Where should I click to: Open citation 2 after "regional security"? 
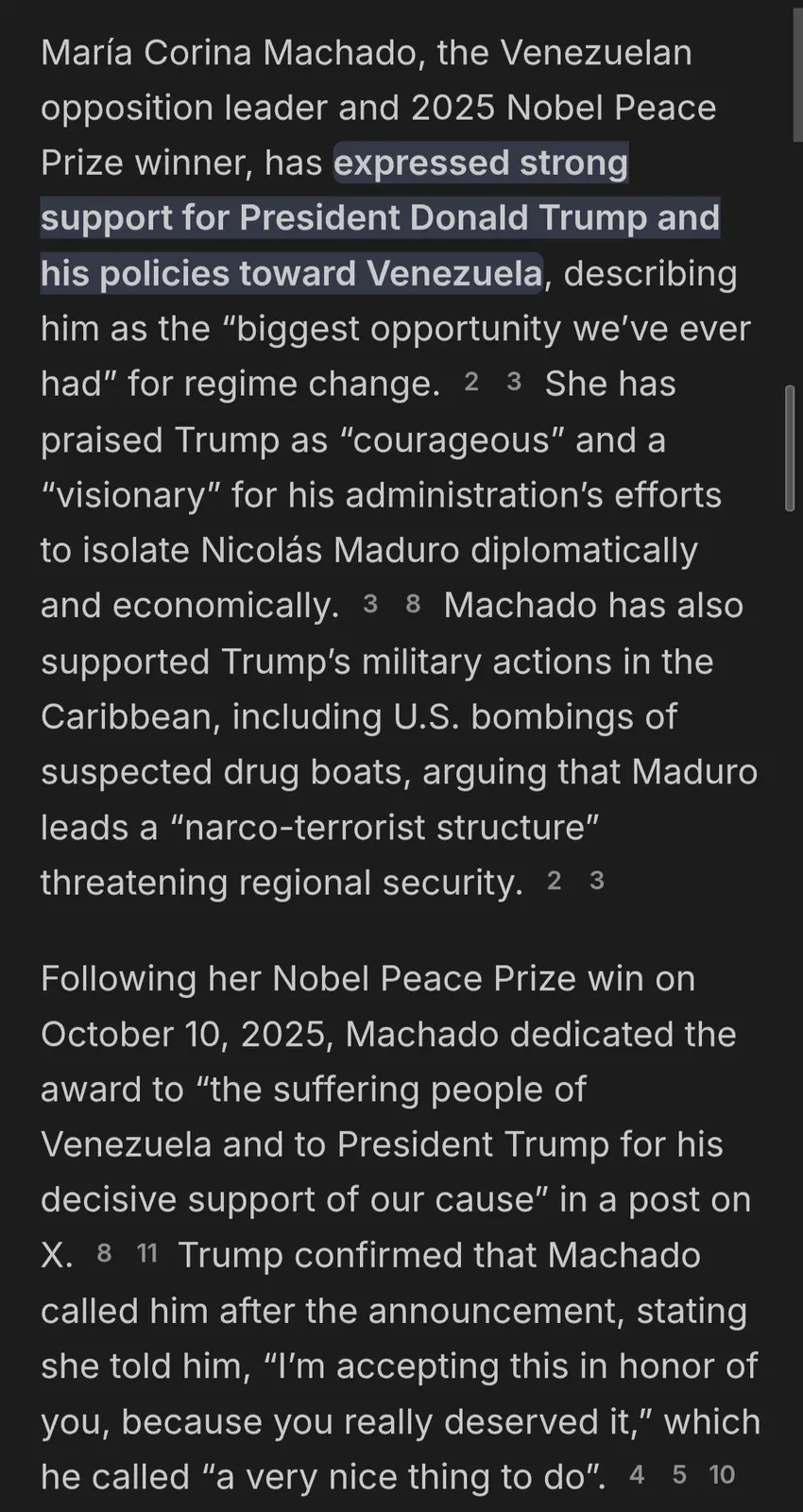[x=554, y=882]
